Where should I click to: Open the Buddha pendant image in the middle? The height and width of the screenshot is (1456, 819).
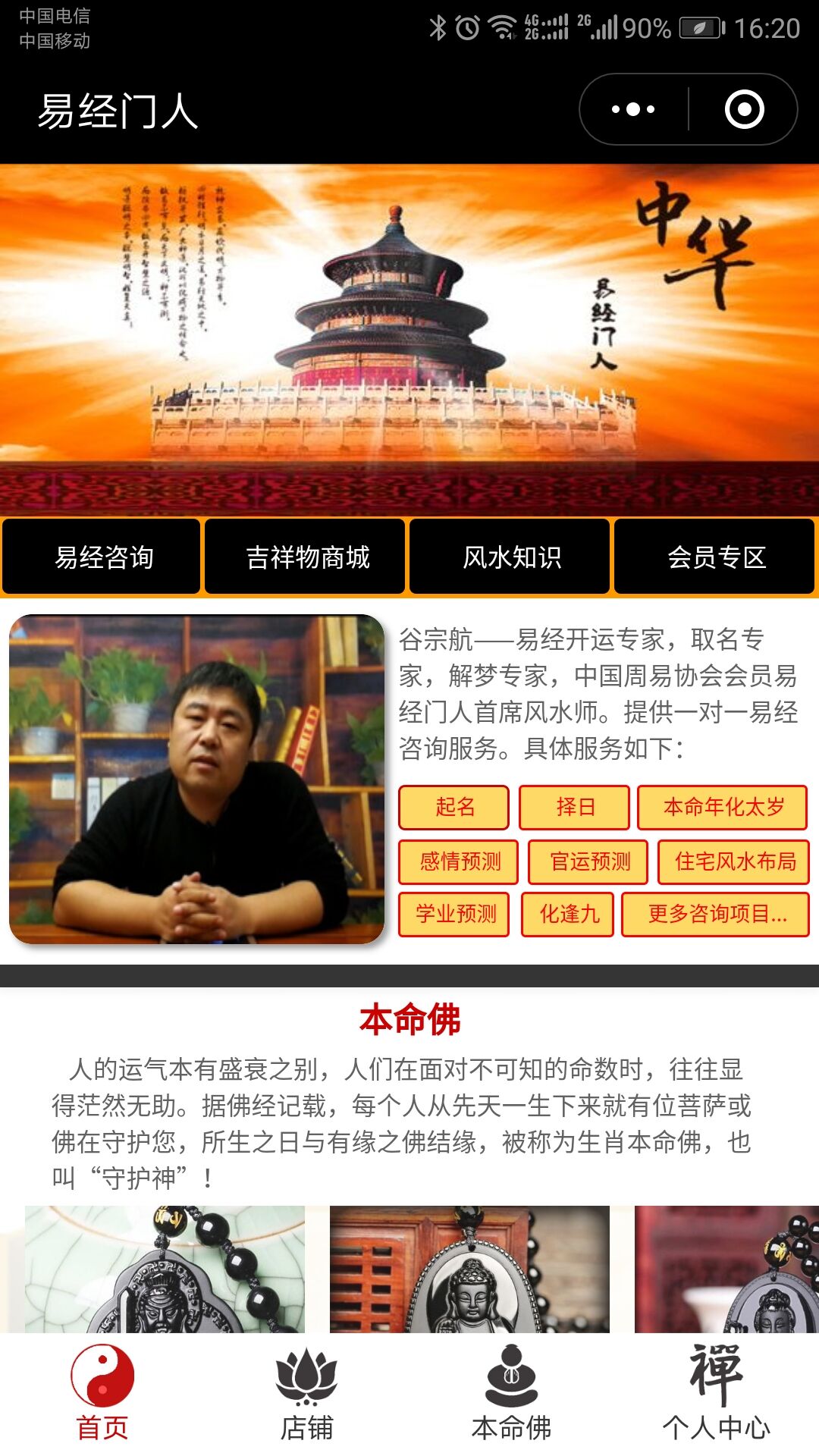469,1269
